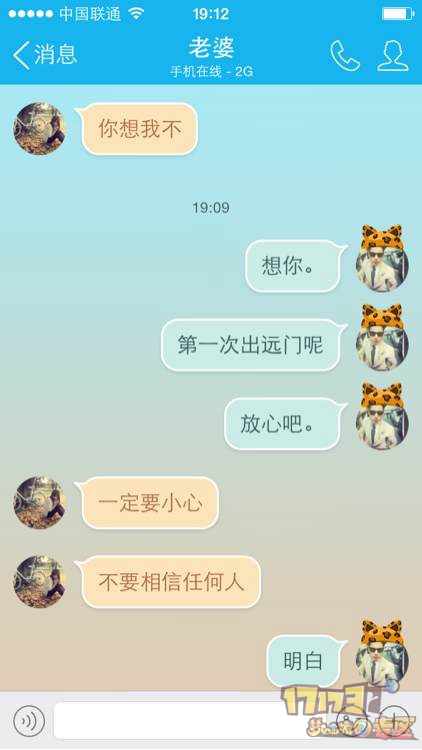This screenshot has height=750, width=422.
Task: Open sender avatar beside 你想我不
Action: [x=39, y=129]
